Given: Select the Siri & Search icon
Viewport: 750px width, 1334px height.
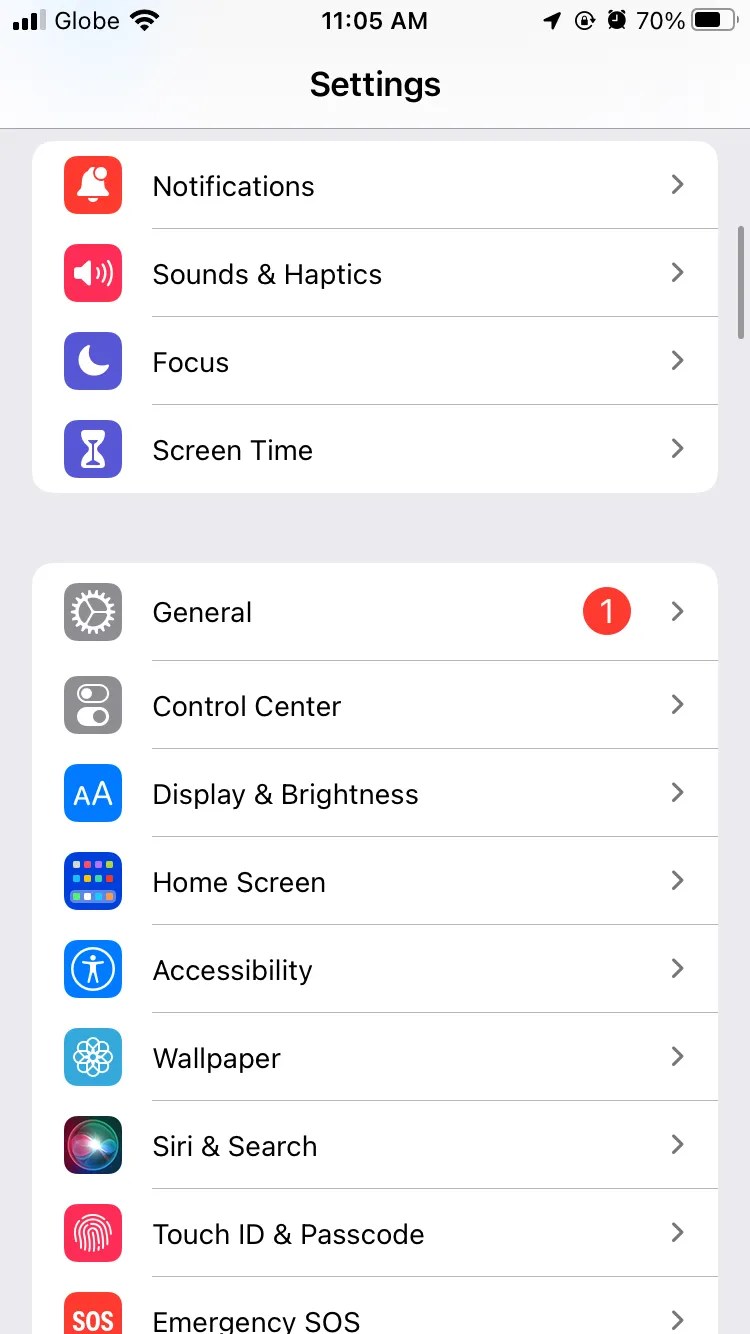Looking at the screenshot, I should (93, 1145).
